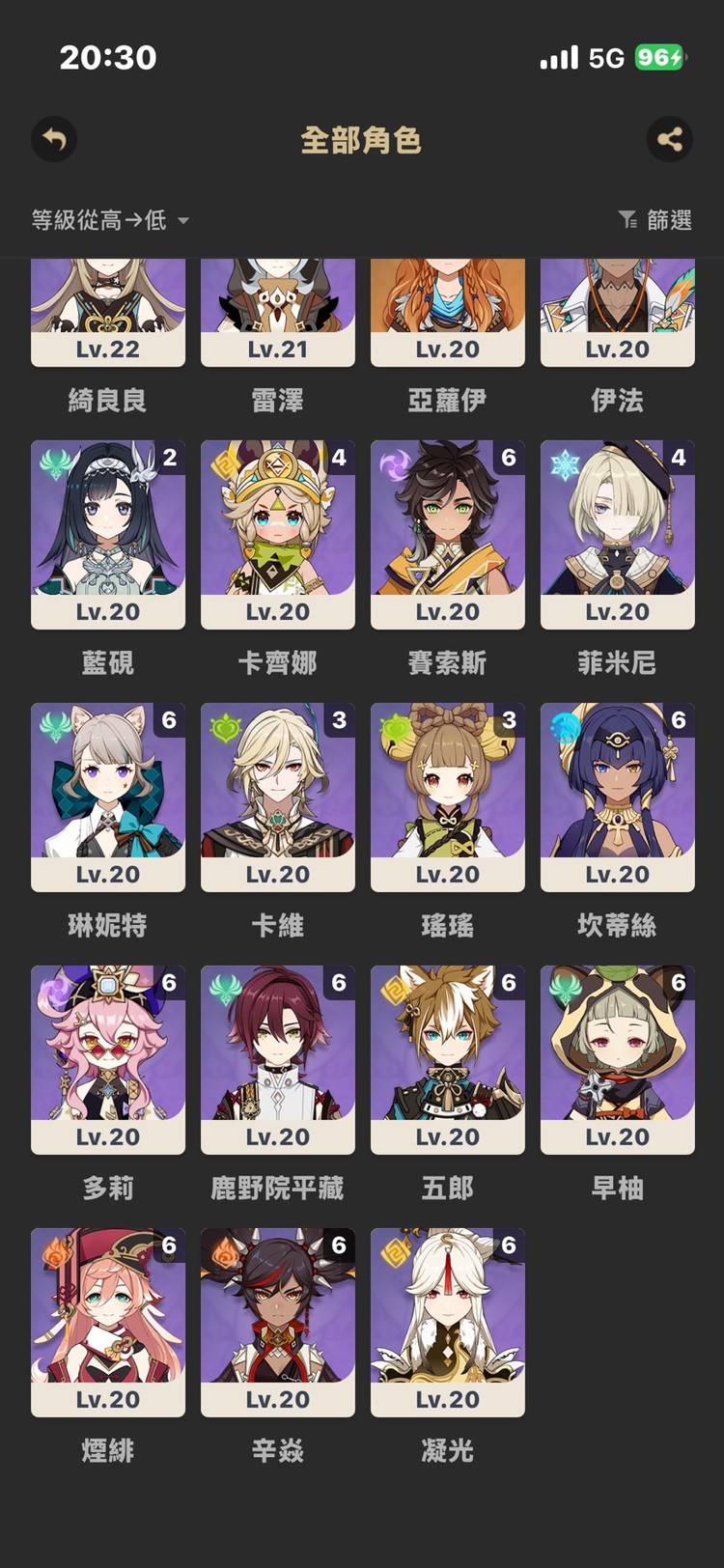Viewport: 724px width, 1568px height.
Task: View 卡齊娜 character details
Action: (278, 534)
